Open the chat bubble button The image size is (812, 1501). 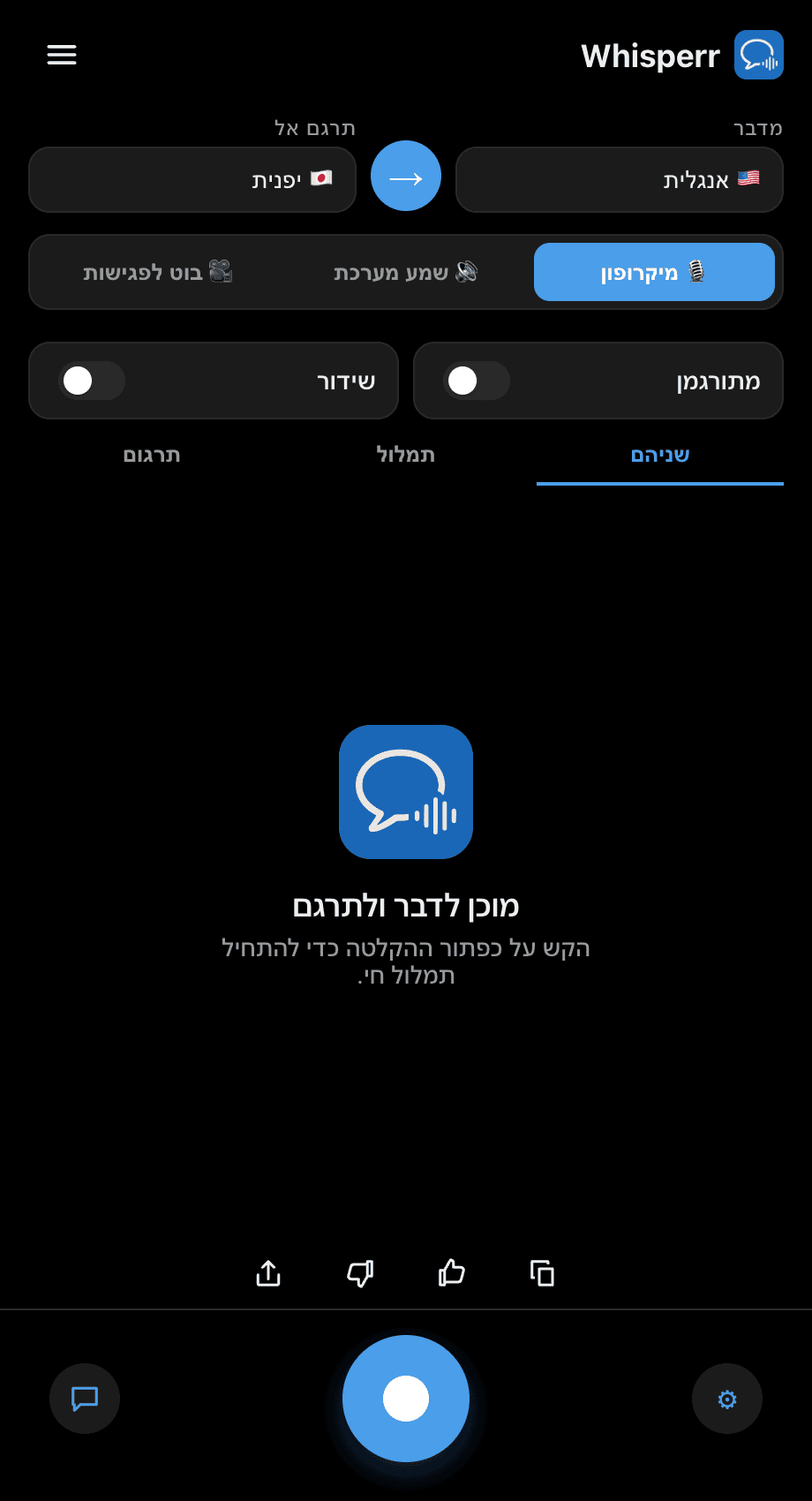(x=85, y=1399)
